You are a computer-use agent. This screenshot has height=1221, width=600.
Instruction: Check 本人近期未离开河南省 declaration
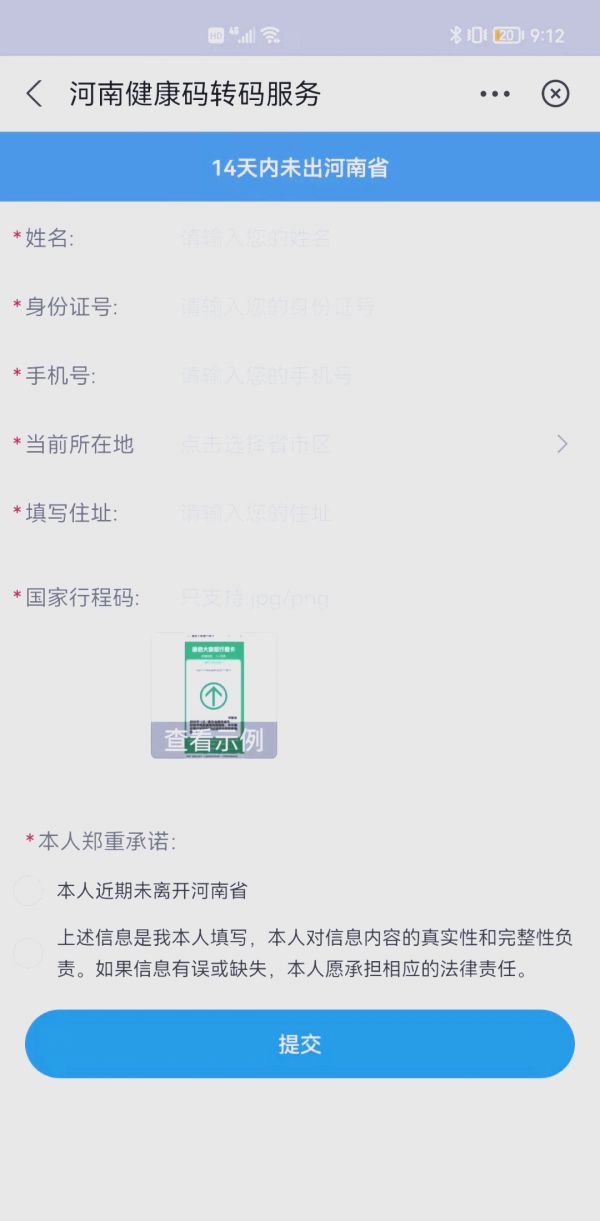coord(28,890)
